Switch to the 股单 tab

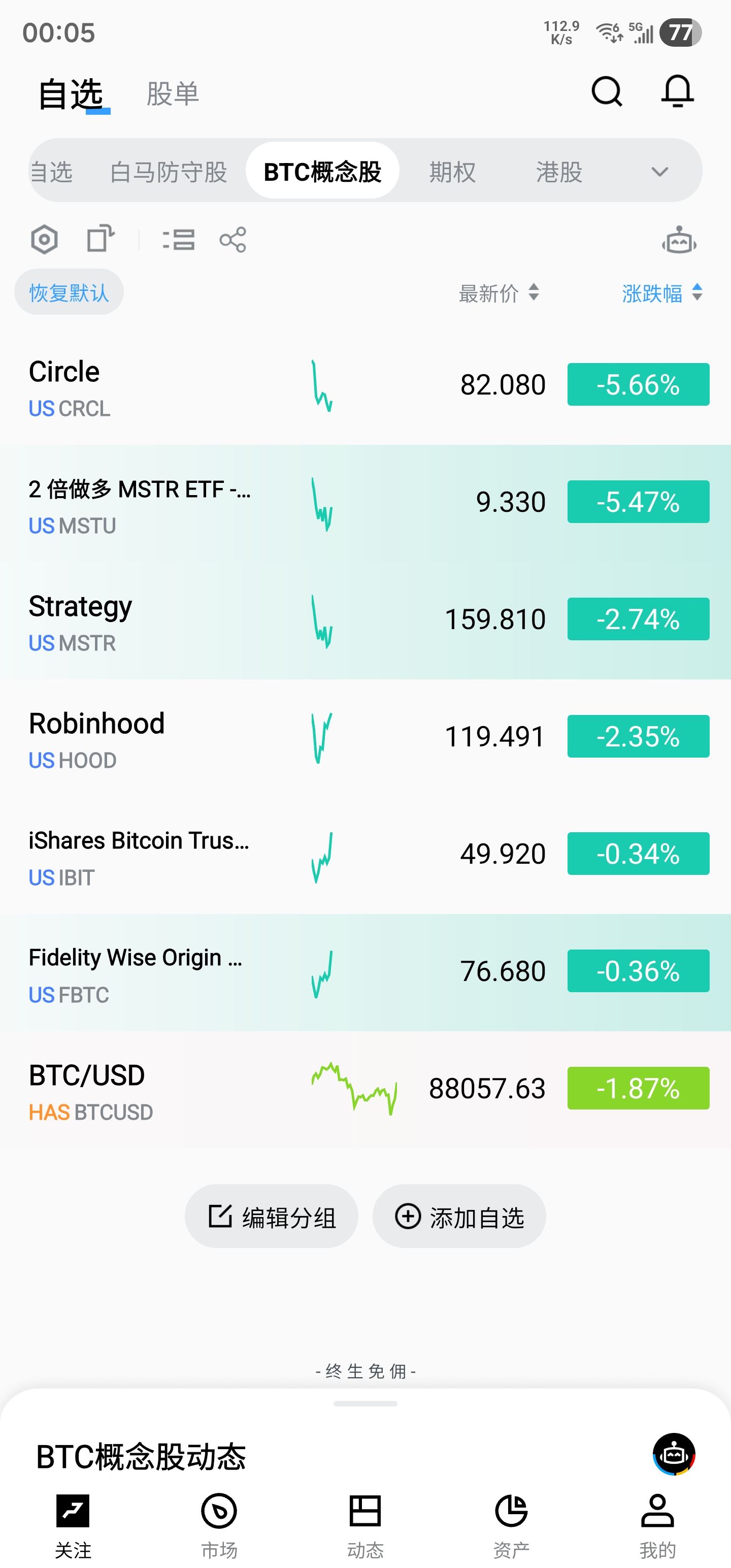coord(173,94)
